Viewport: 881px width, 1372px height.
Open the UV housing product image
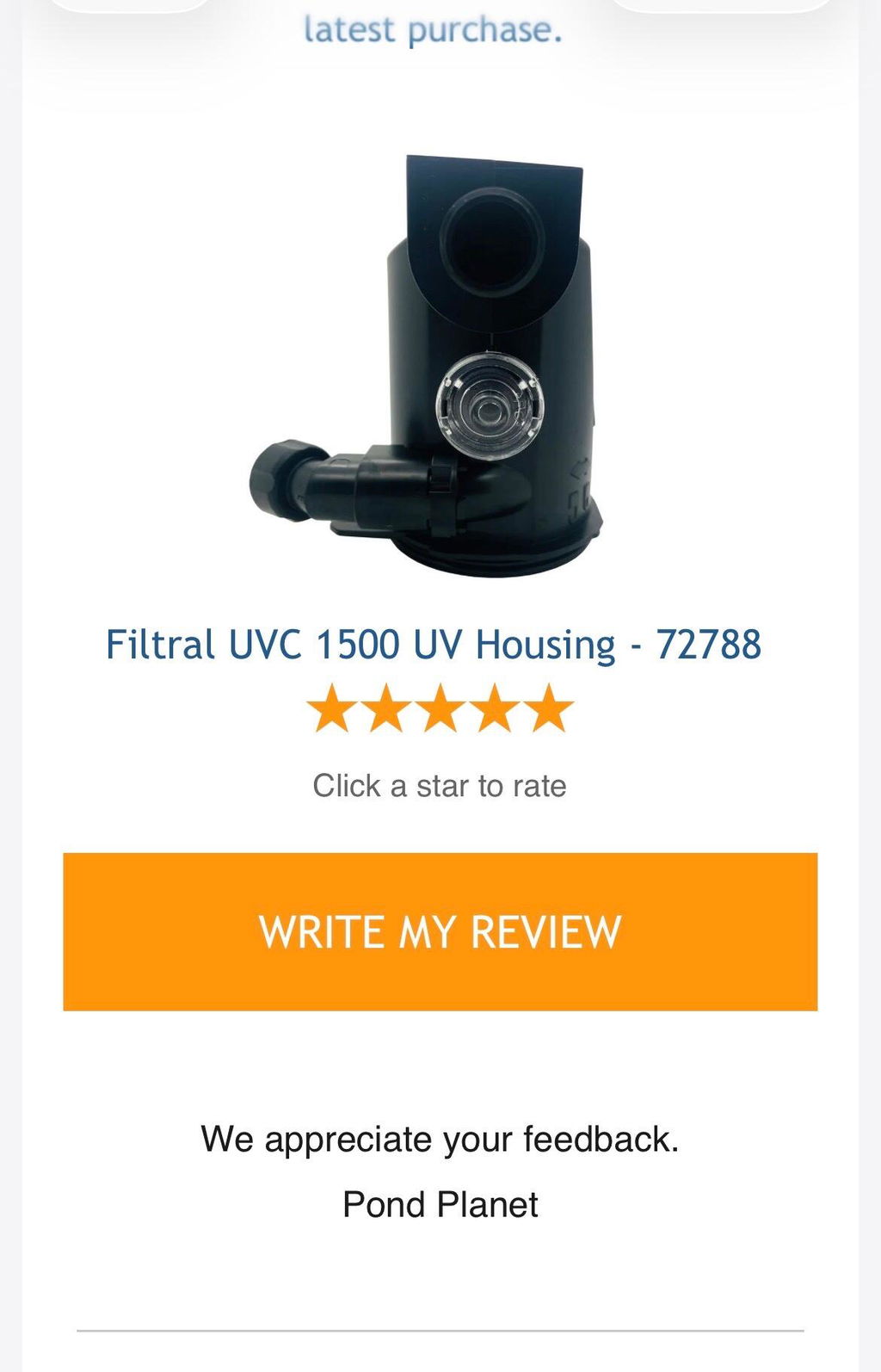pyautogui.click(x=428, y=367)
